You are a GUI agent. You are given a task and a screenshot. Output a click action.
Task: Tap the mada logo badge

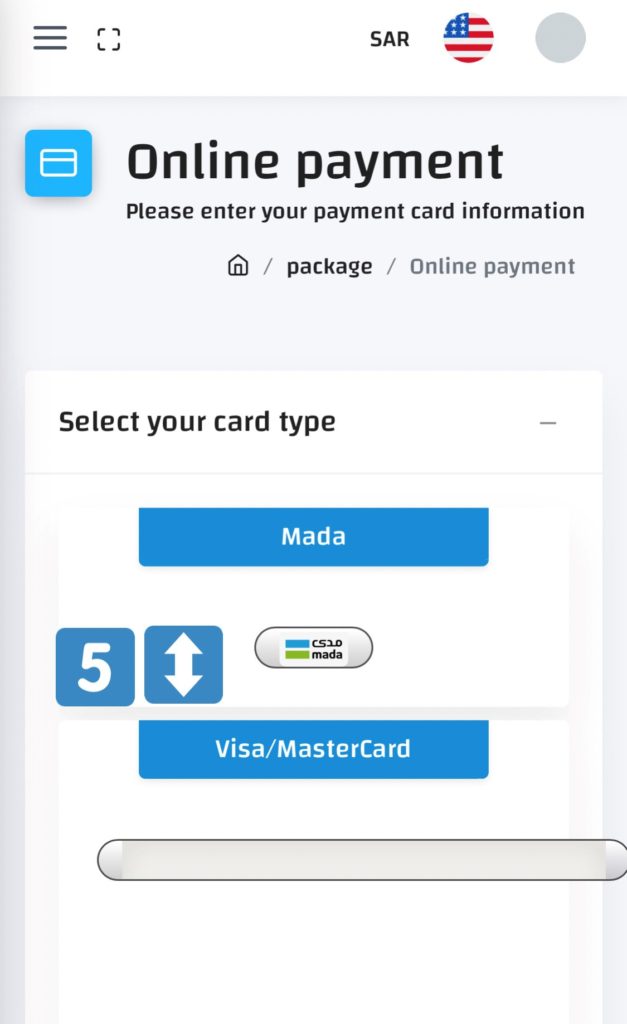click(x=313, y=648)
